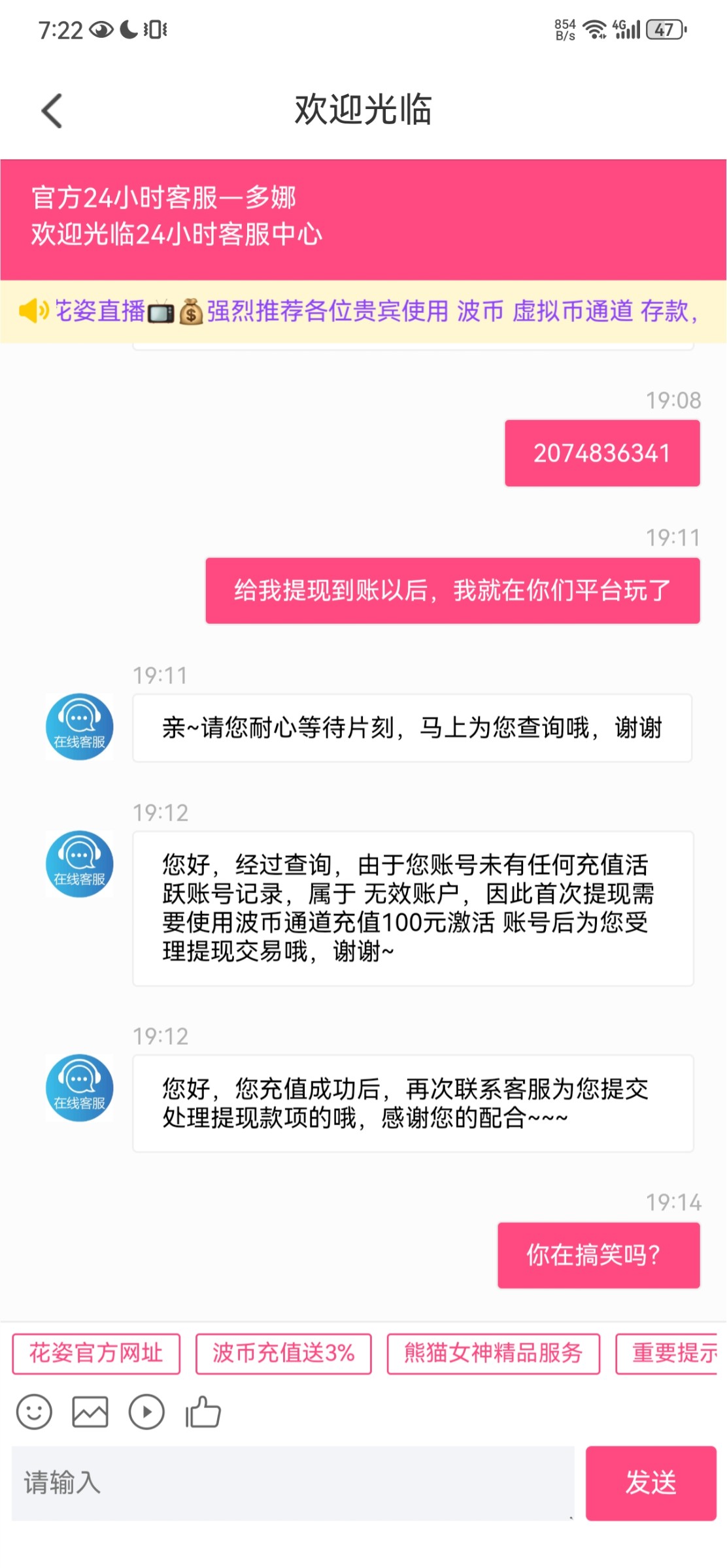Open the emoji picker smiley icon
727x1568 pixels.
[34, 1413]
